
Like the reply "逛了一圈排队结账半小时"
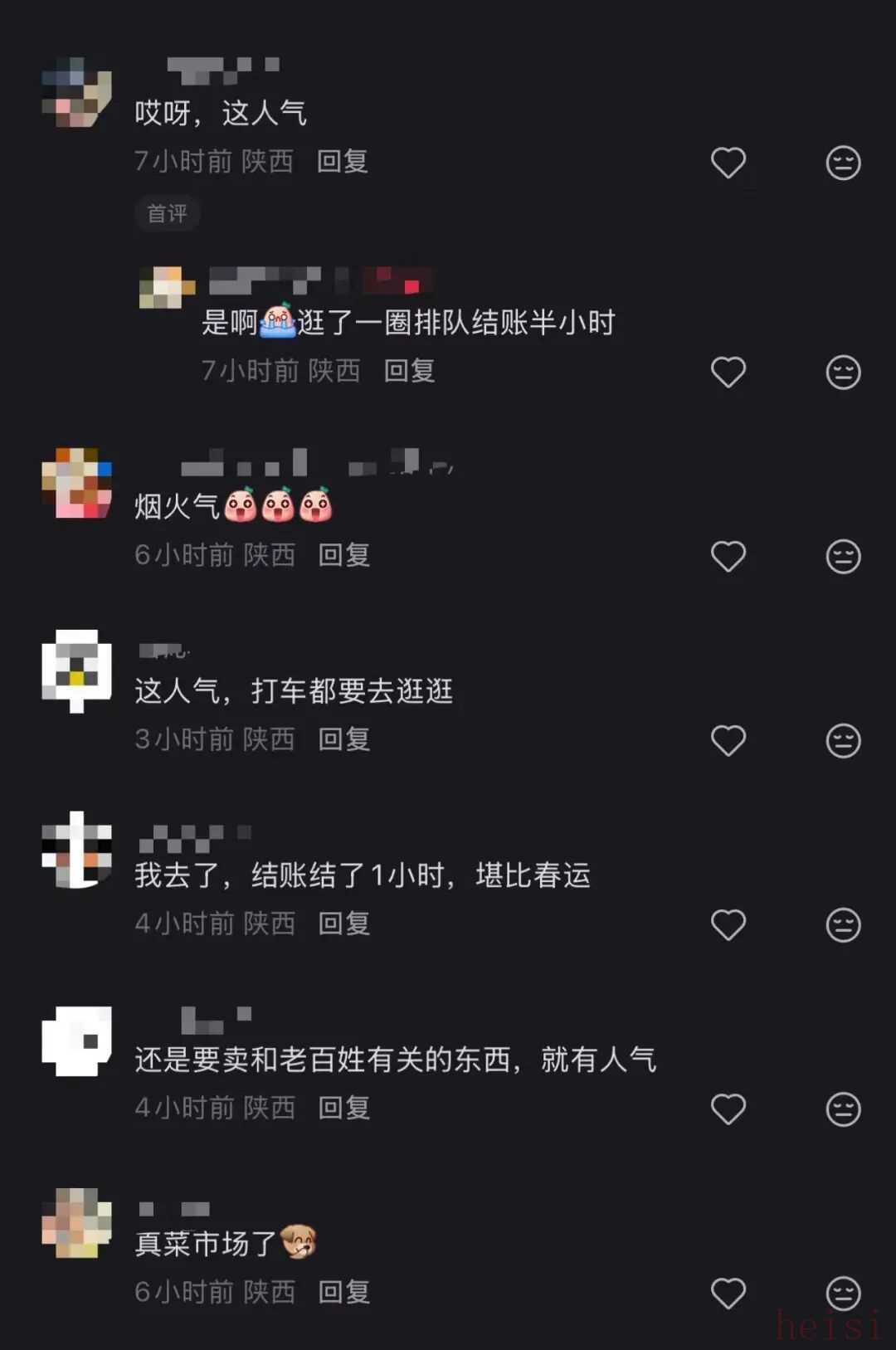point(728,372)
